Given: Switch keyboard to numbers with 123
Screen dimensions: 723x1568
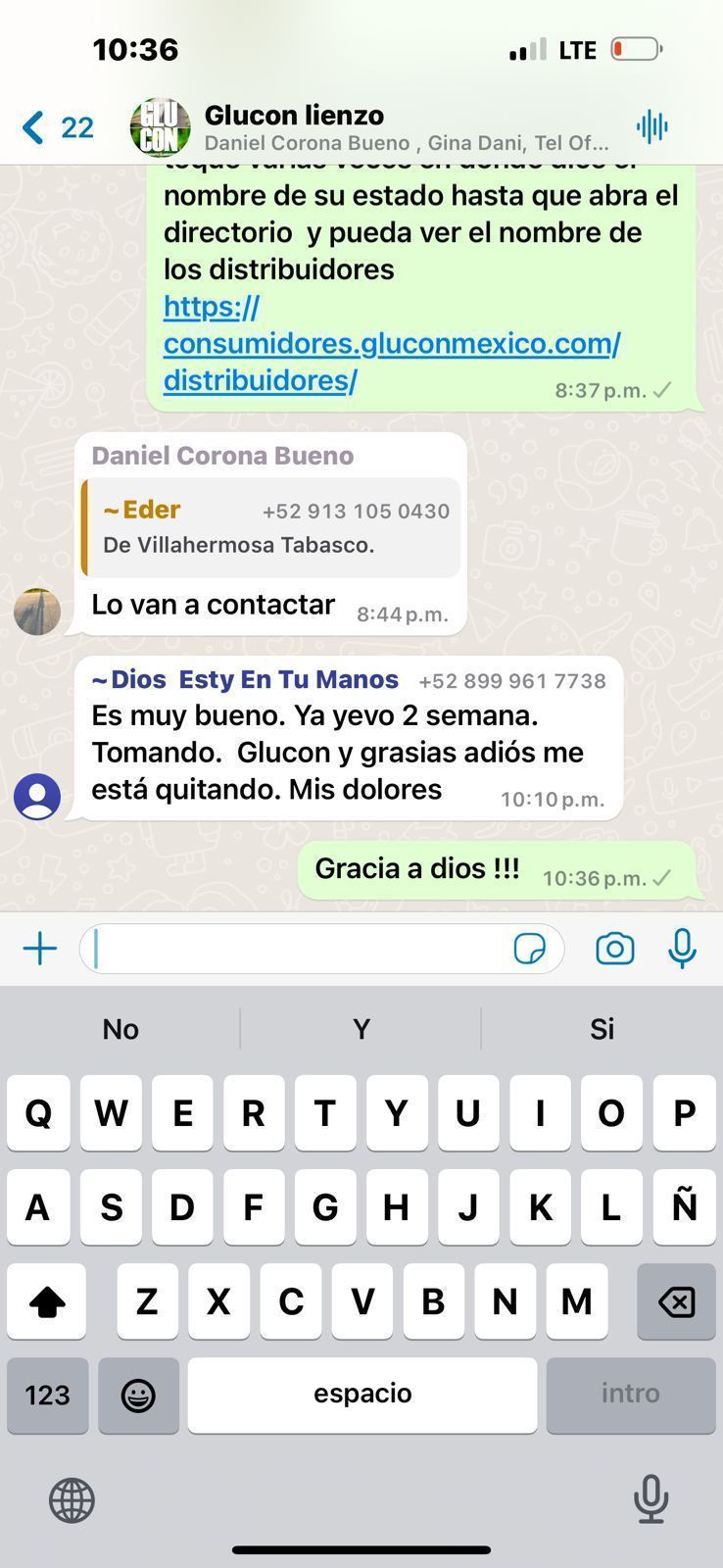Looking at the screenshot, I should [47, 1396].
